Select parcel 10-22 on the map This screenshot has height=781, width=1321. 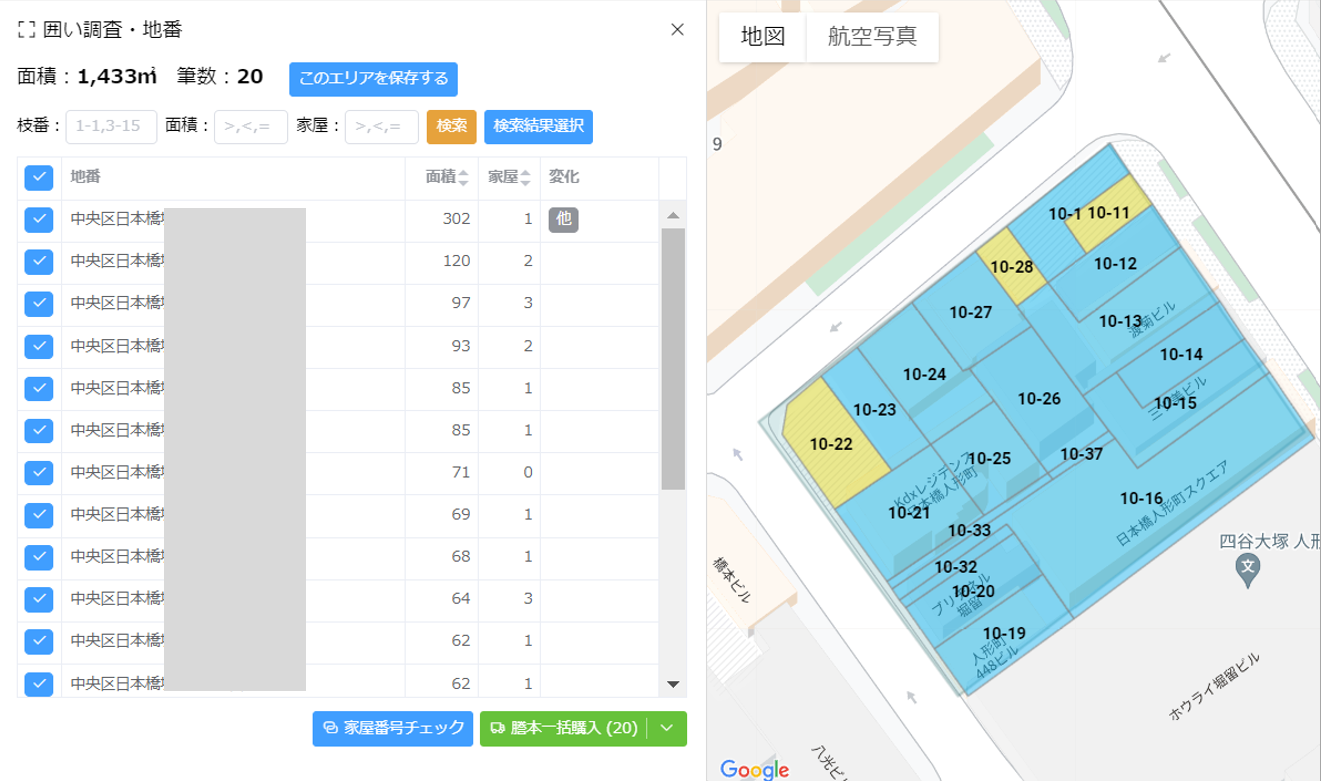831,444
